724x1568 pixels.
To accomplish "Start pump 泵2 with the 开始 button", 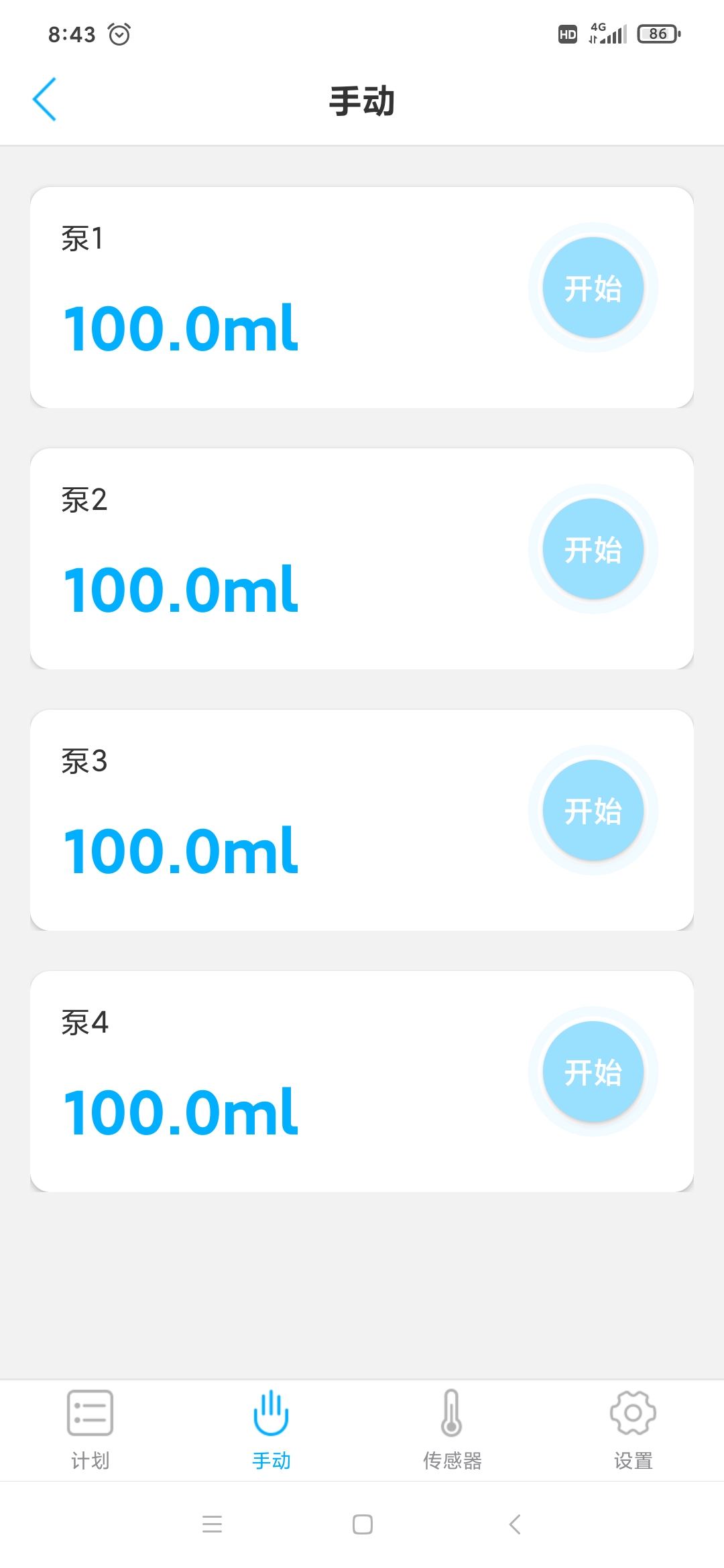I will [593, 549].
